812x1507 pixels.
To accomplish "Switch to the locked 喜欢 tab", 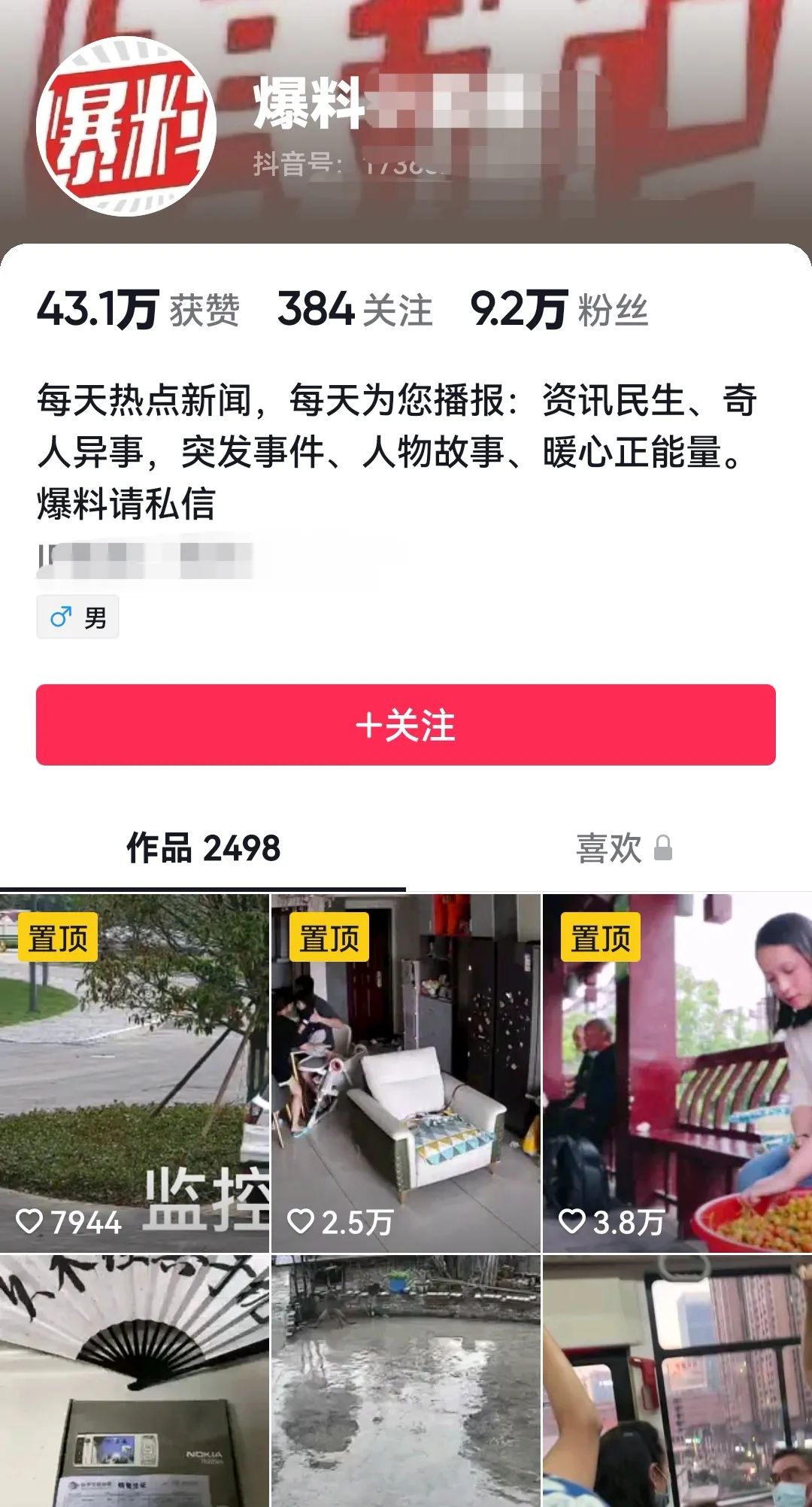I will (x=623, y=848).
